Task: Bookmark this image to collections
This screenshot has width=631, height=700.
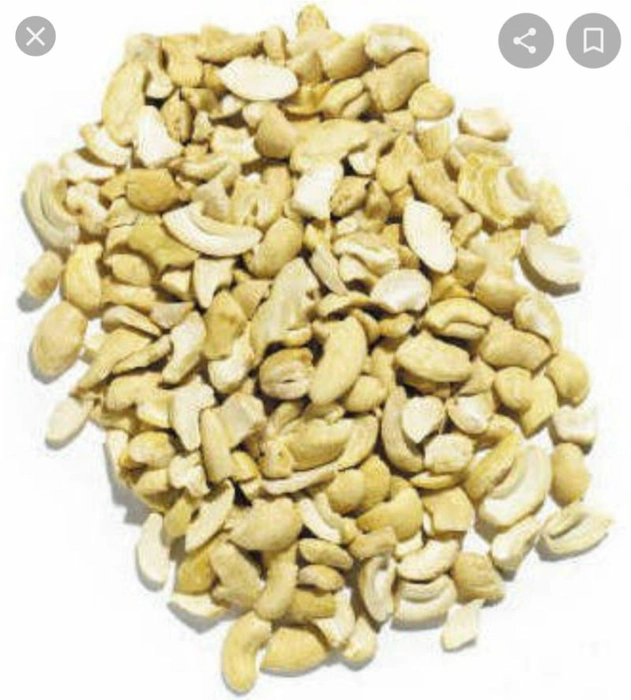Action: [x=593, y=41]
